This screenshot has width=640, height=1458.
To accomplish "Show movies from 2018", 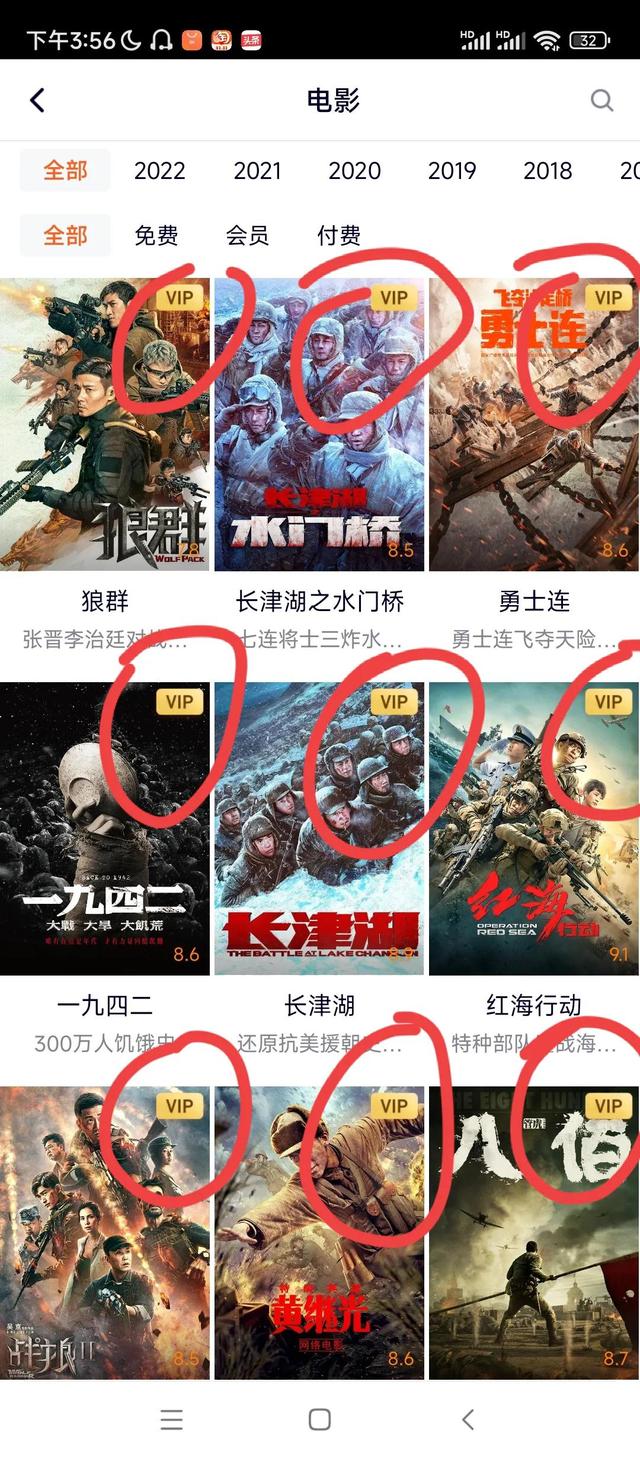I will point(548,171).
